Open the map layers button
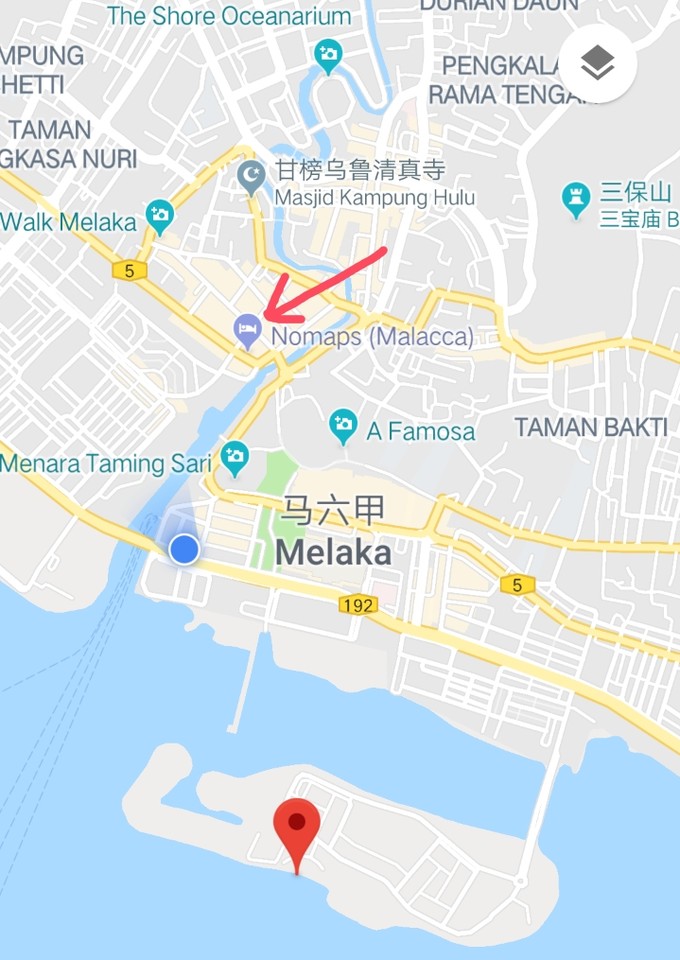This screenshot has height=960, width=680. click(x=597, y=63)
